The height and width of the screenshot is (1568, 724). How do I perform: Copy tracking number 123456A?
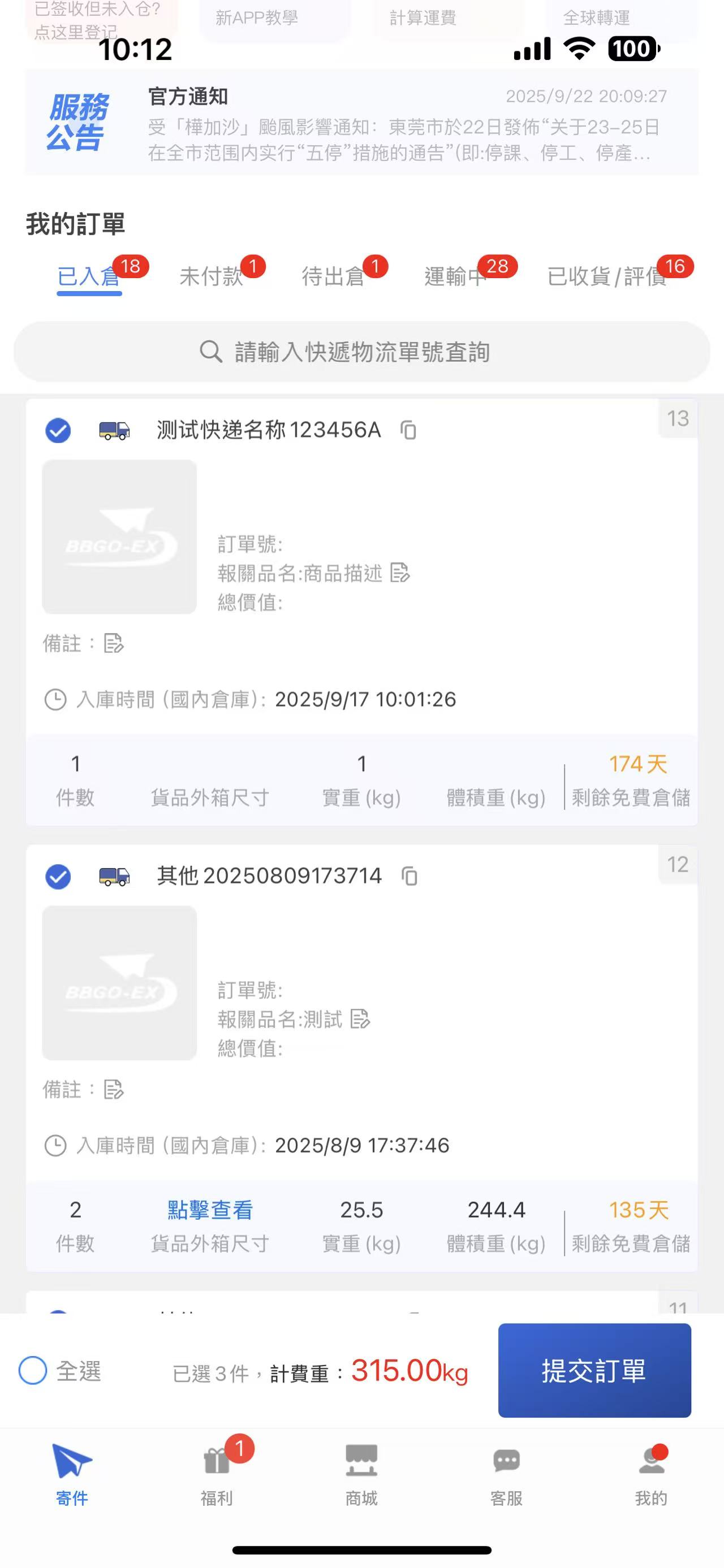coord(408,430)
